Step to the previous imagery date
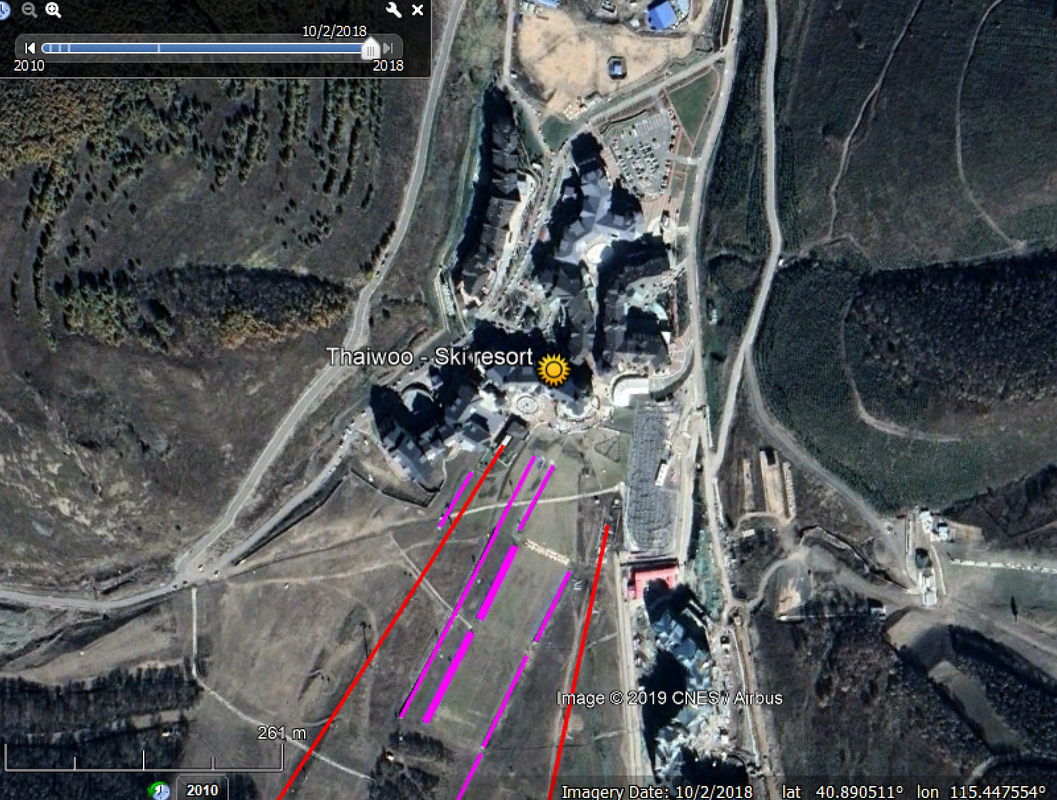 click(x=30, y=47)
